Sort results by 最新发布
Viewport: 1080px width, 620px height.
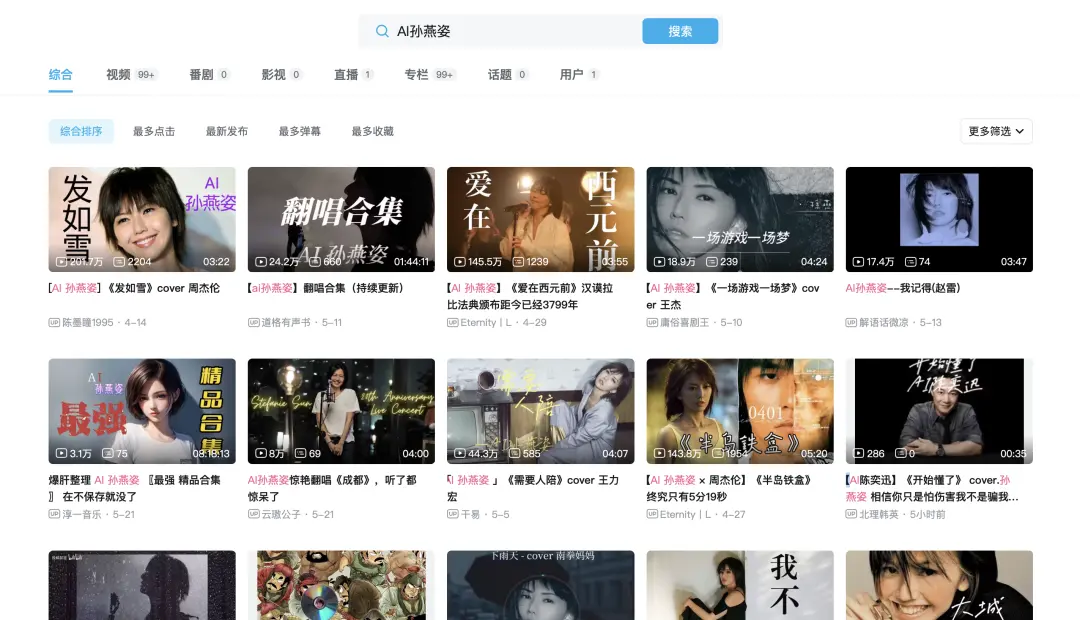[227, 131]
